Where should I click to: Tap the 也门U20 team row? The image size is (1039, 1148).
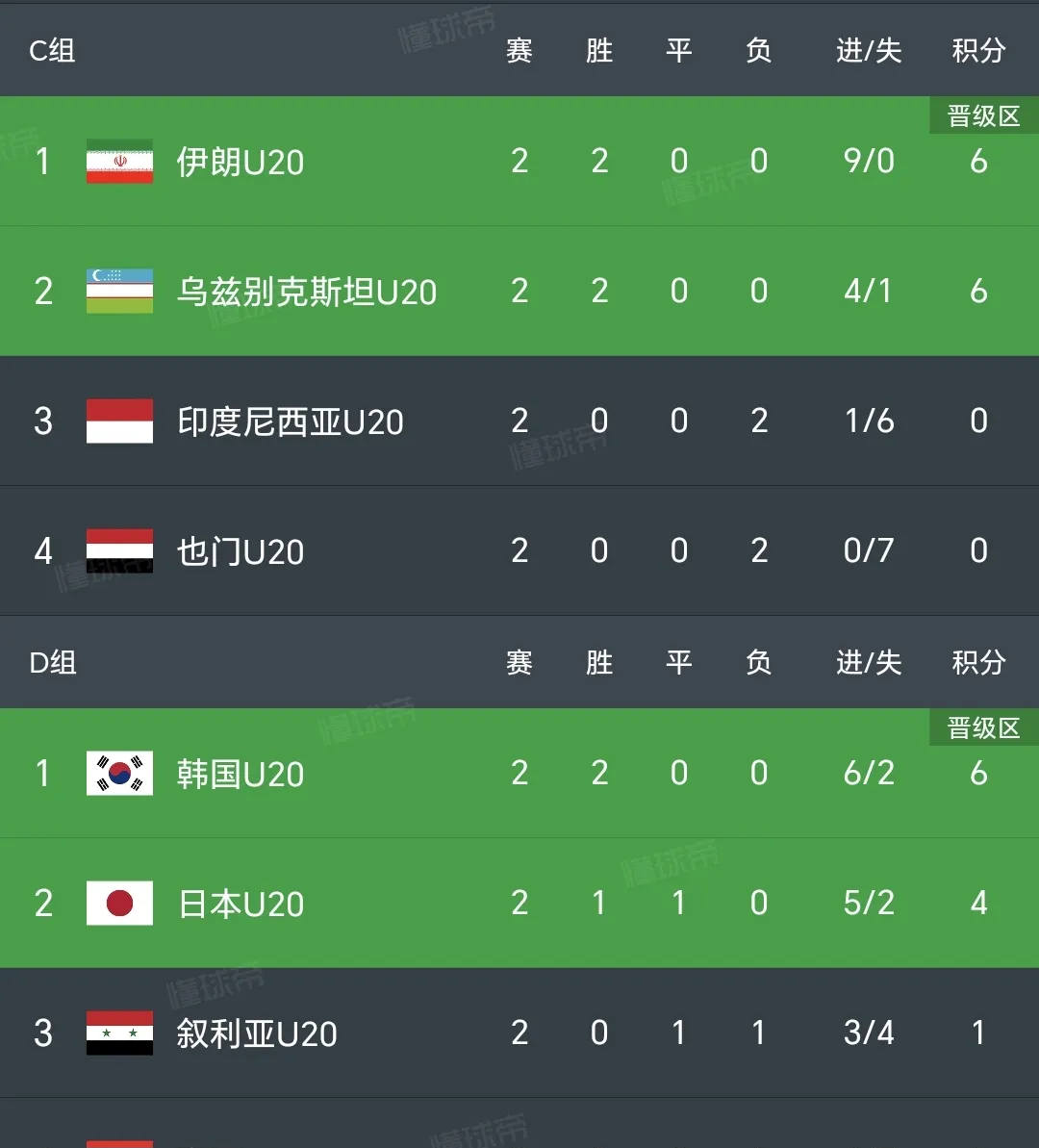[241, 551]
